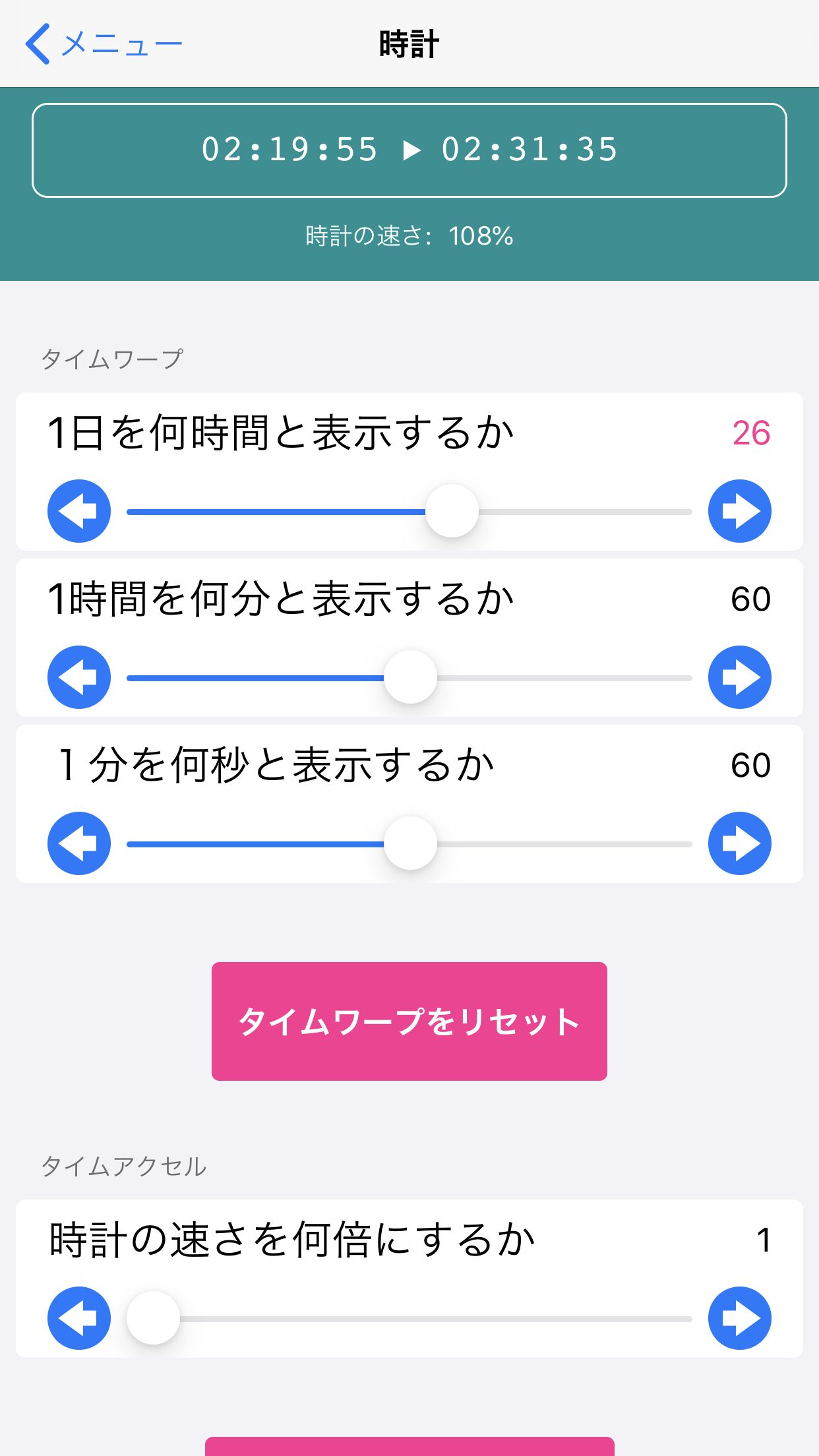Tap タイムワープをリセット button

click(x=409, y=1021)
